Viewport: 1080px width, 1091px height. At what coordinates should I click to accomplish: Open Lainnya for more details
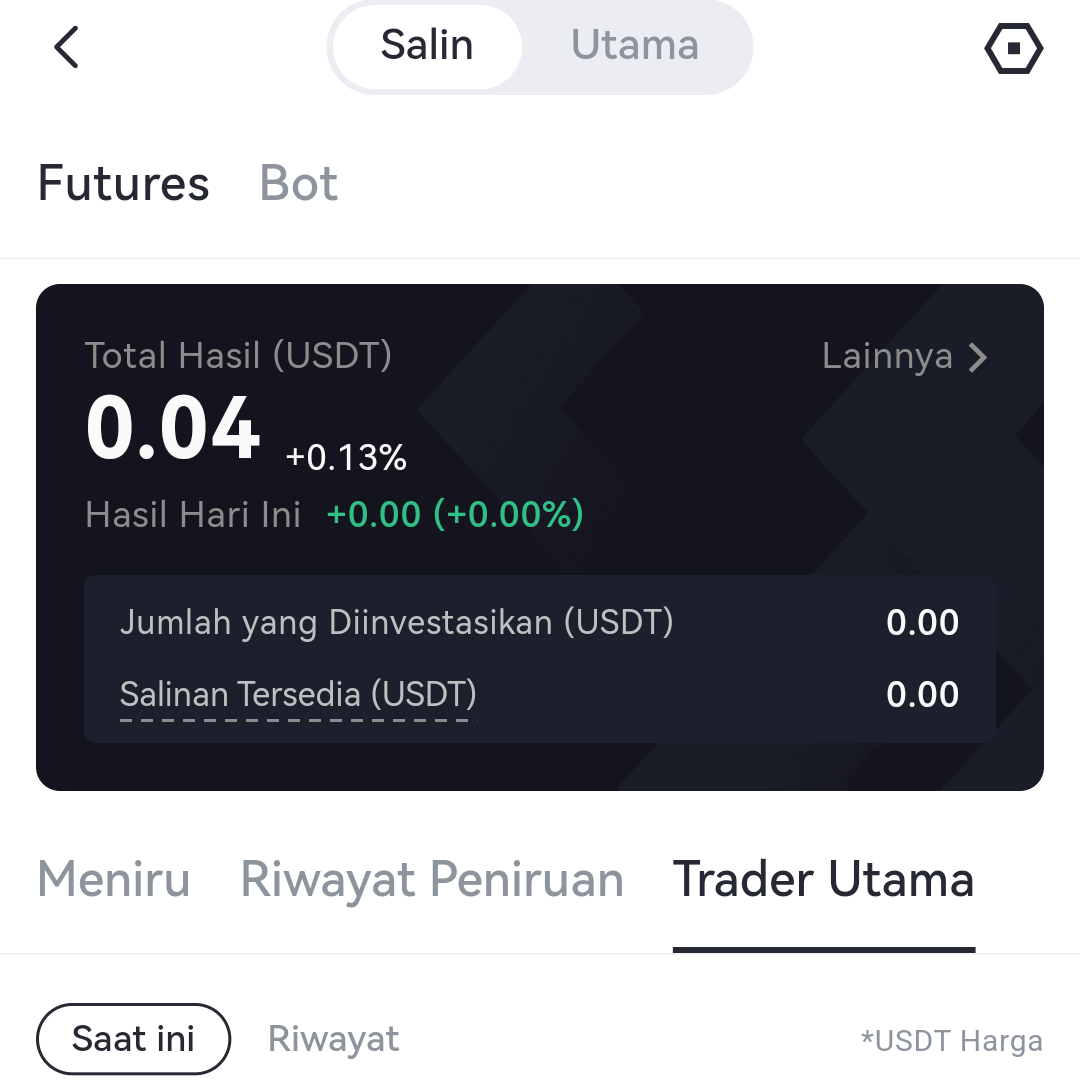(904, 357)
